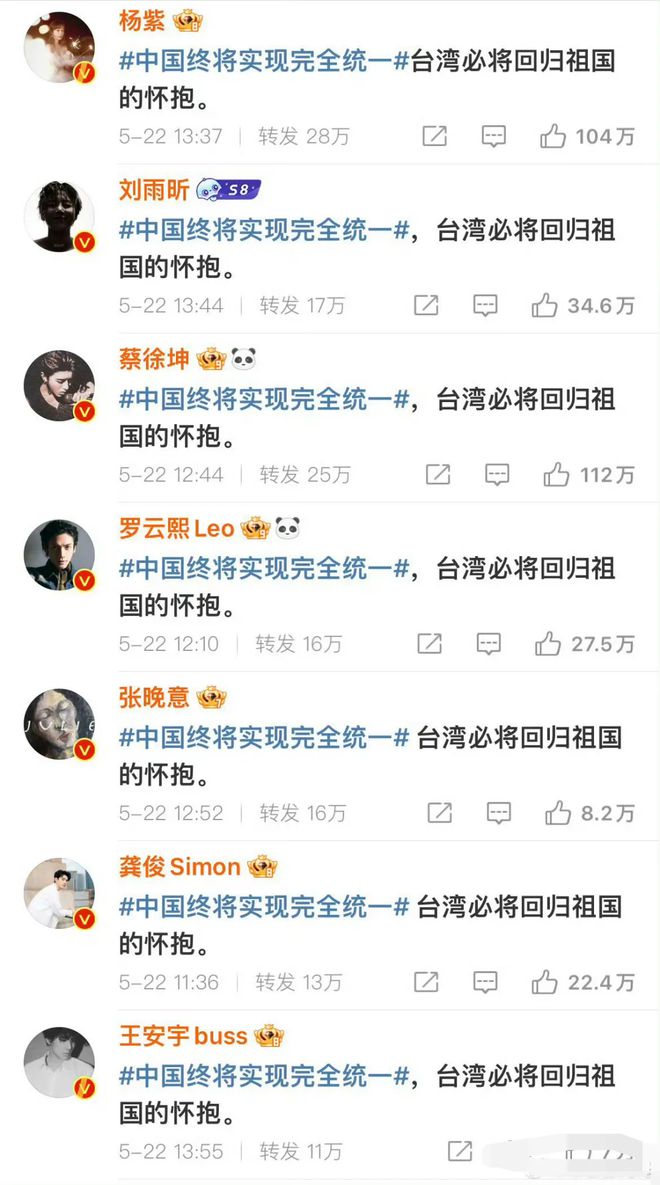Viewport: 660px width, 1185px height.
Task: Open comments on 杨紫's post
Action: tap(493, 136)
